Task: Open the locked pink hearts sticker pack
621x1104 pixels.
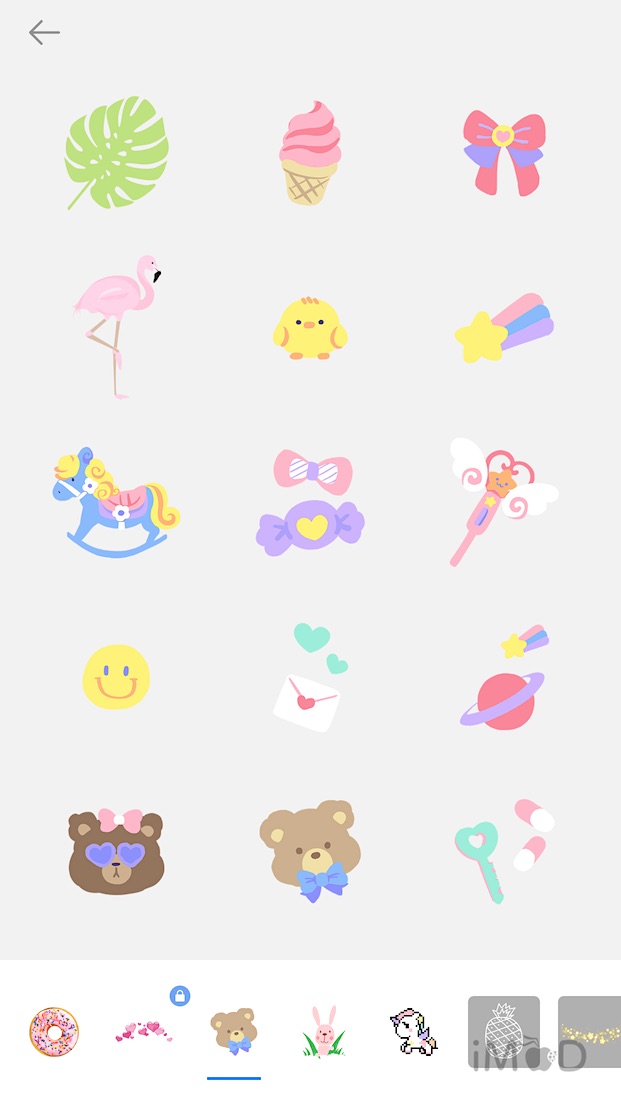Action: click(x=144, y=1030)
